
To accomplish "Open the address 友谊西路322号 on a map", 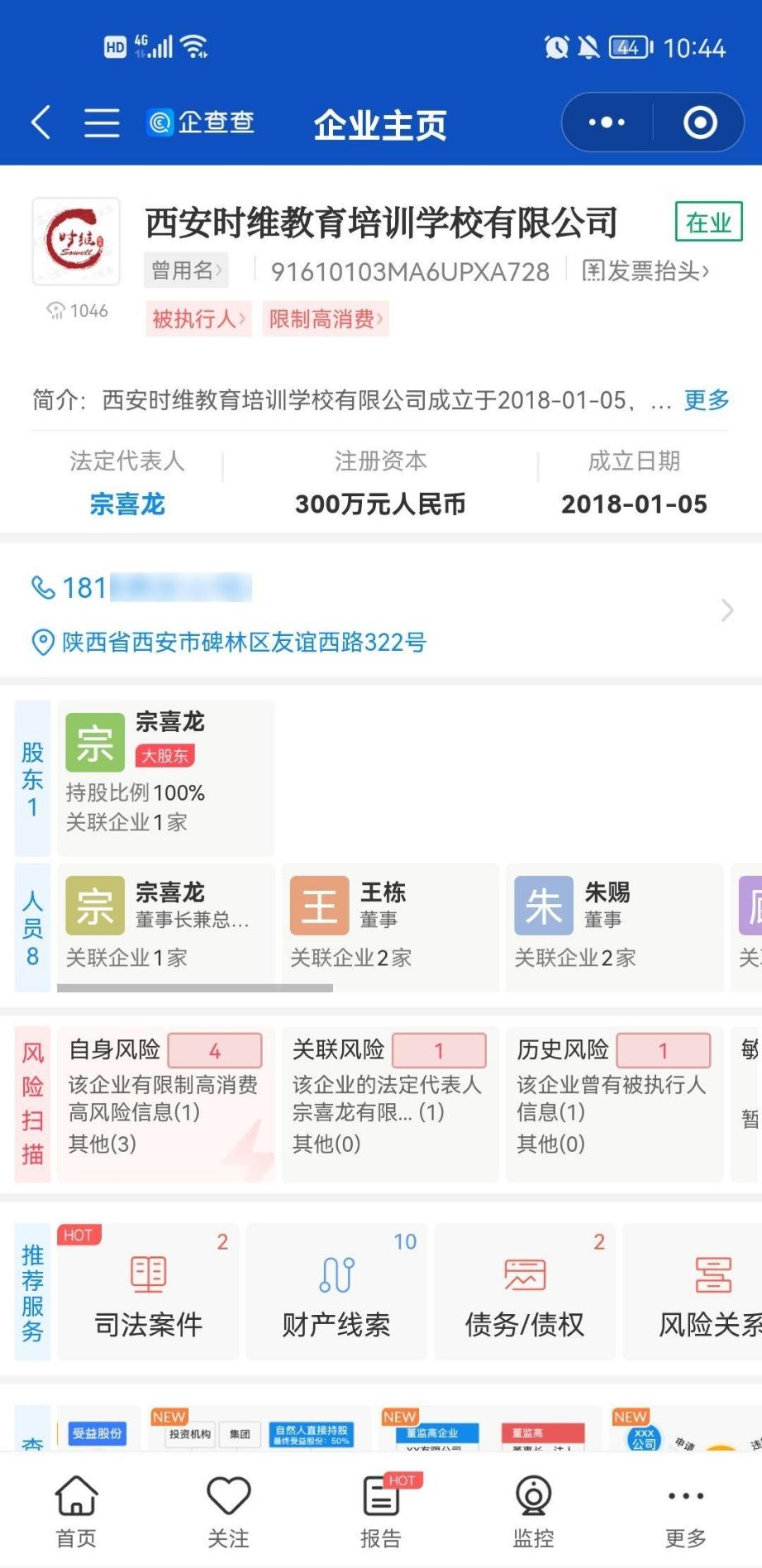I will pos(229,642).
